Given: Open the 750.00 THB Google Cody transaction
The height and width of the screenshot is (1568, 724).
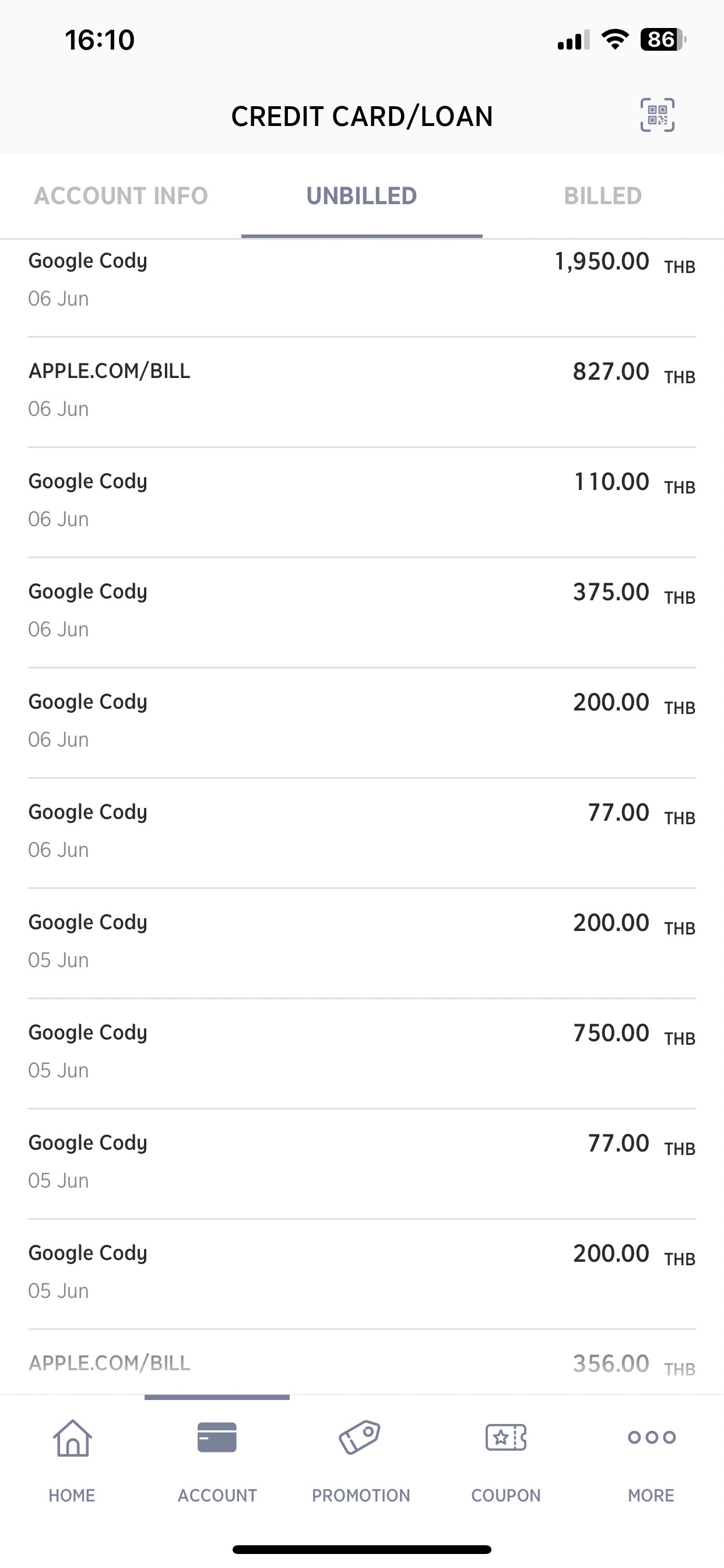Looking at the screenshot, I should 362,1053.
